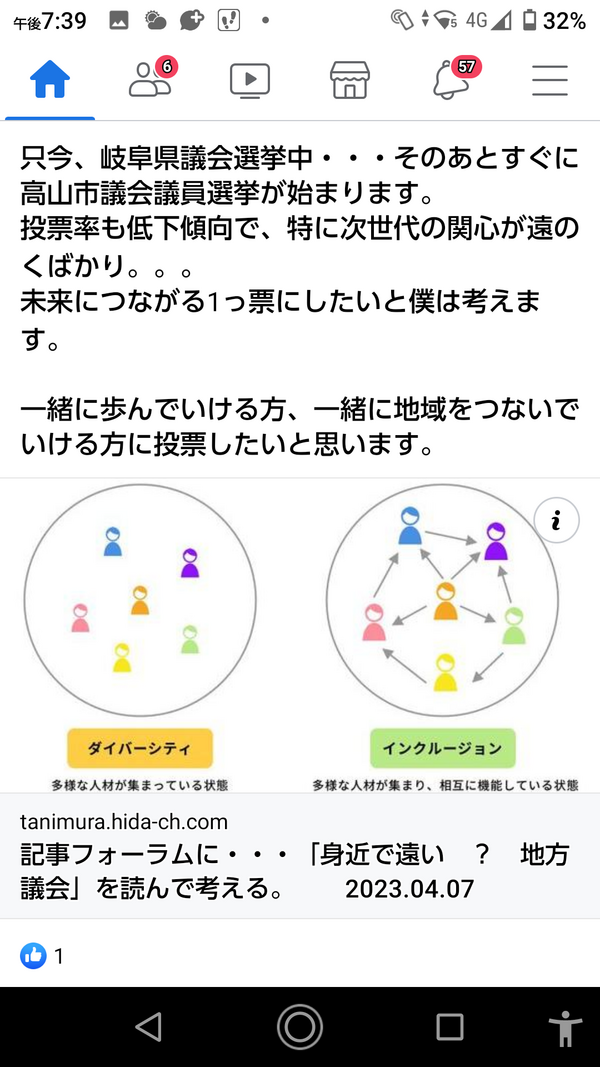
Task: Go to the system home screen
Action: 300,1027
